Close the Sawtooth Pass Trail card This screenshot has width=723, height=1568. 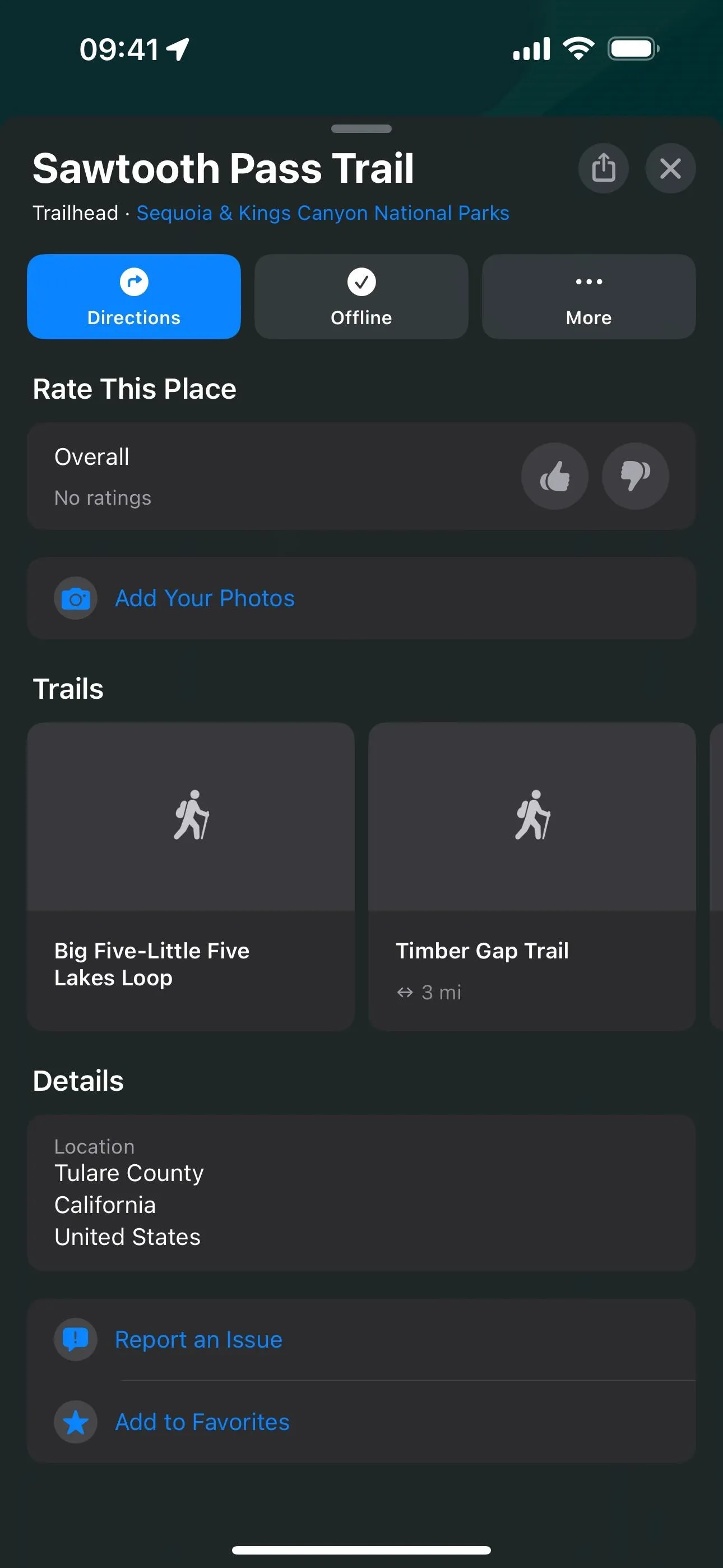tap(670, 168)
